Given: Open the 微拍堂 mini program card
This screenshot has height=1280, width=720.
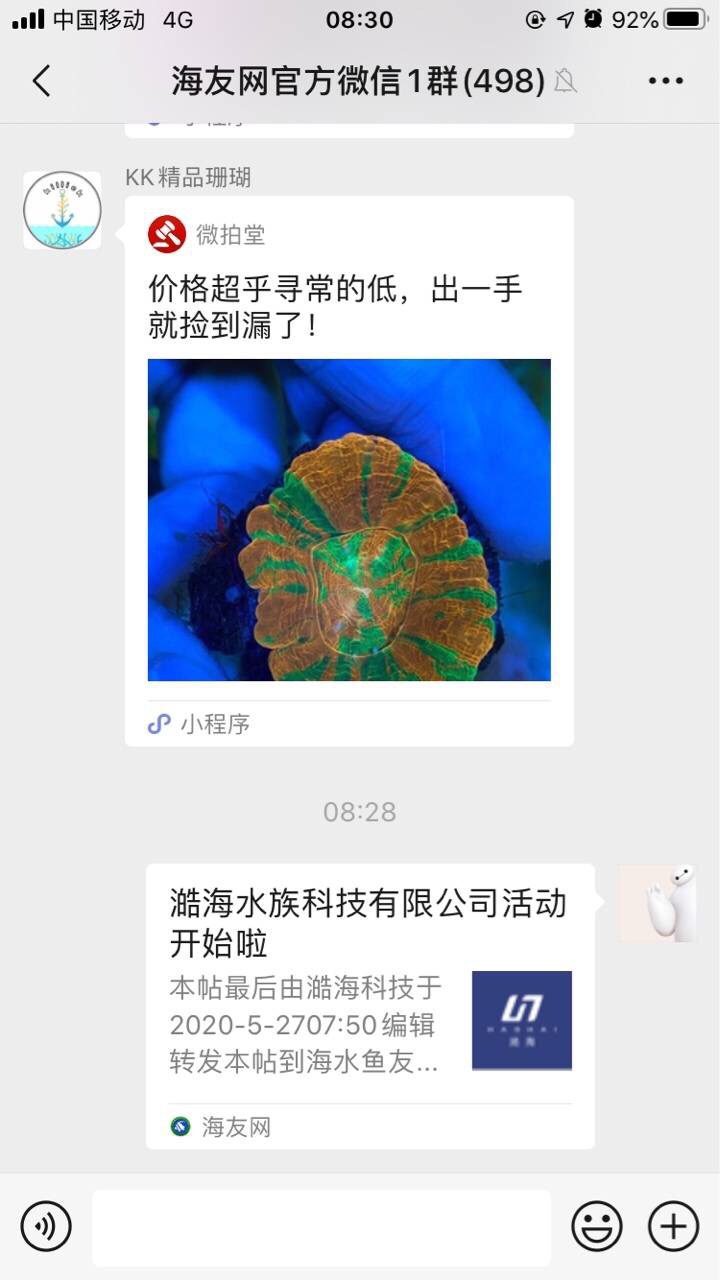Looking at the screenshot, I should pyautogui.click(x=349, y=470).
